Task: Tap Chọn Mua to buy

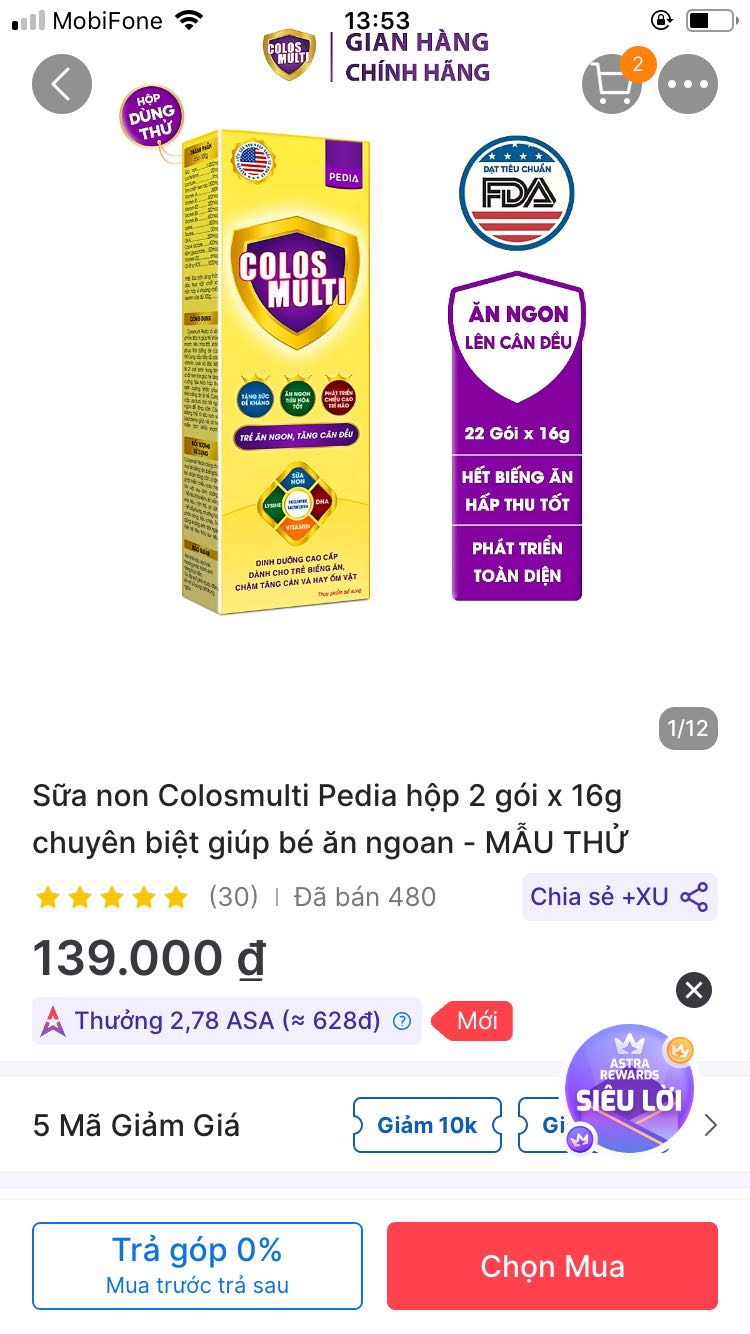Action: point(552,1265)
